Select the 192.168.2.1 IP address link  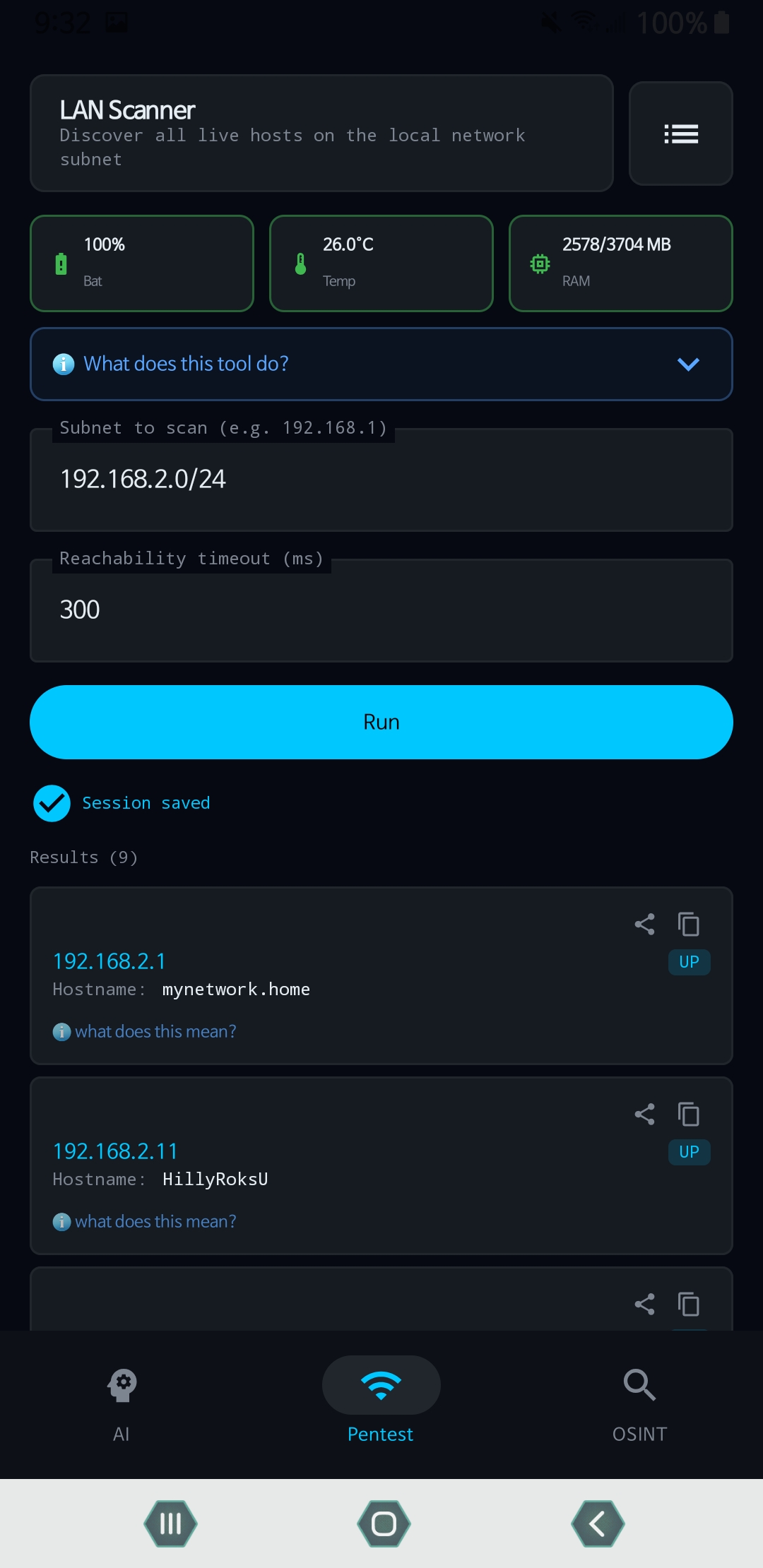109,961
